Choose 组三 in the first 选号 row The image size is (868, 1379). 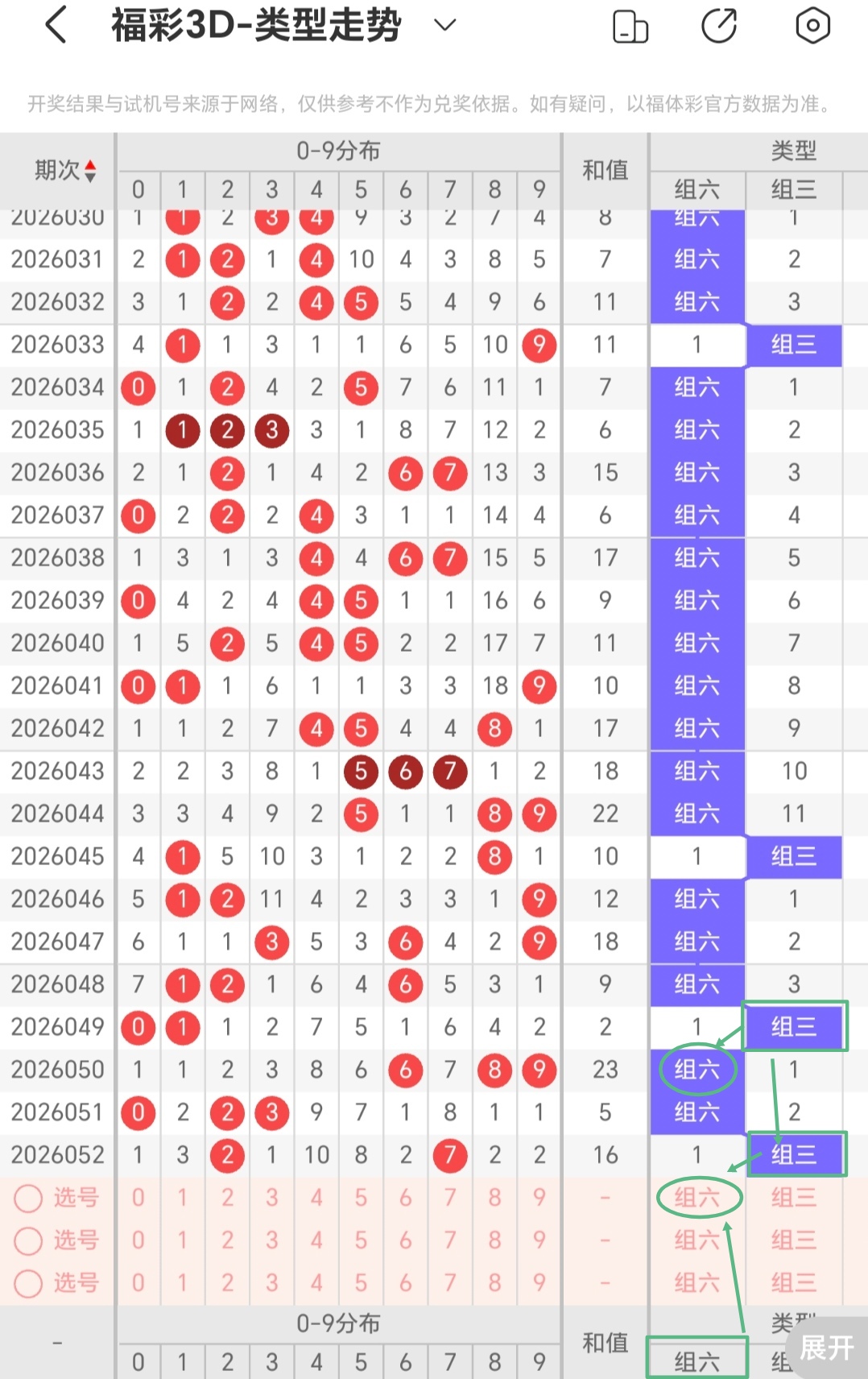(793, 1198)
